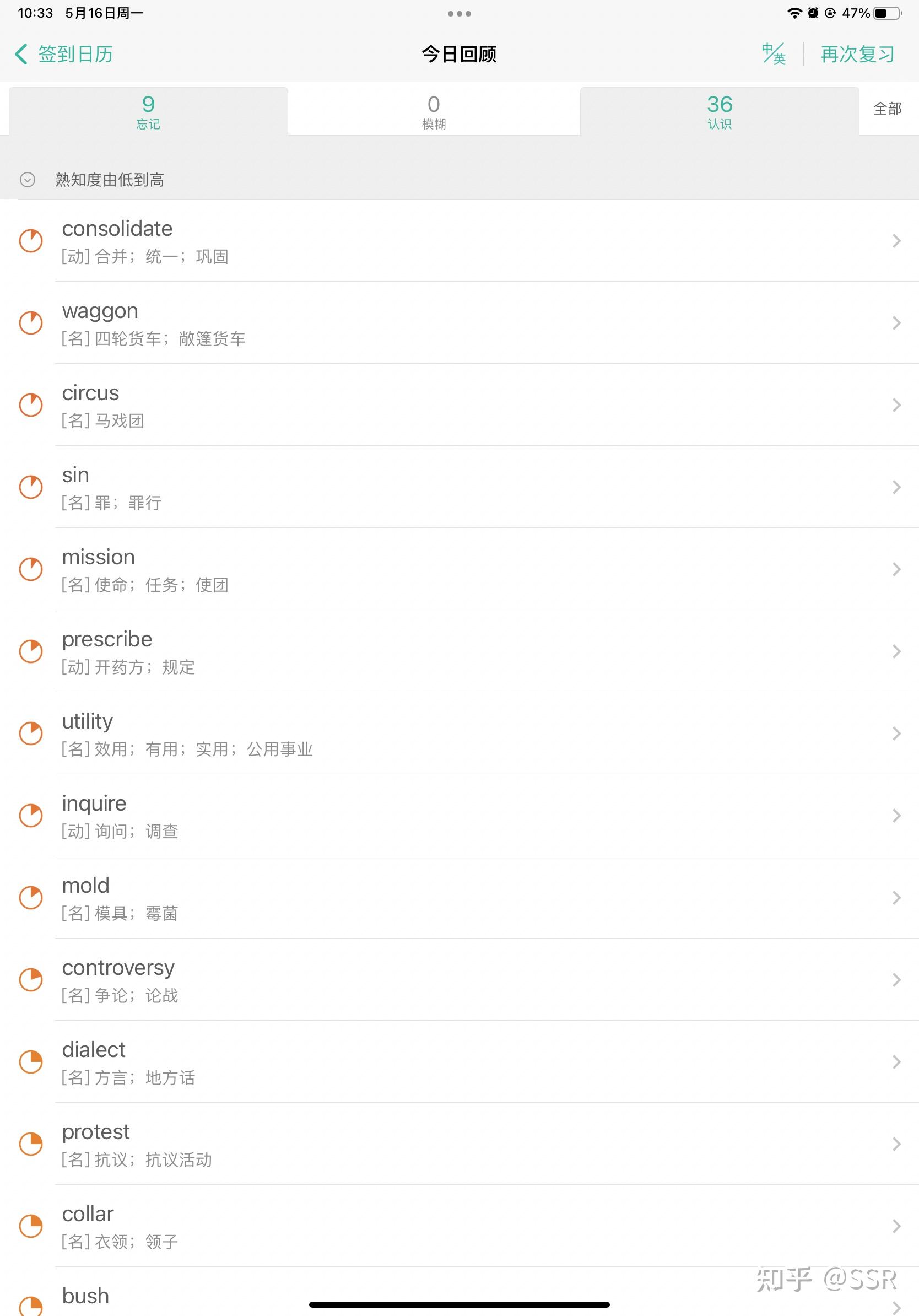Toggle the 中/英 language display icon

(773, 55)
